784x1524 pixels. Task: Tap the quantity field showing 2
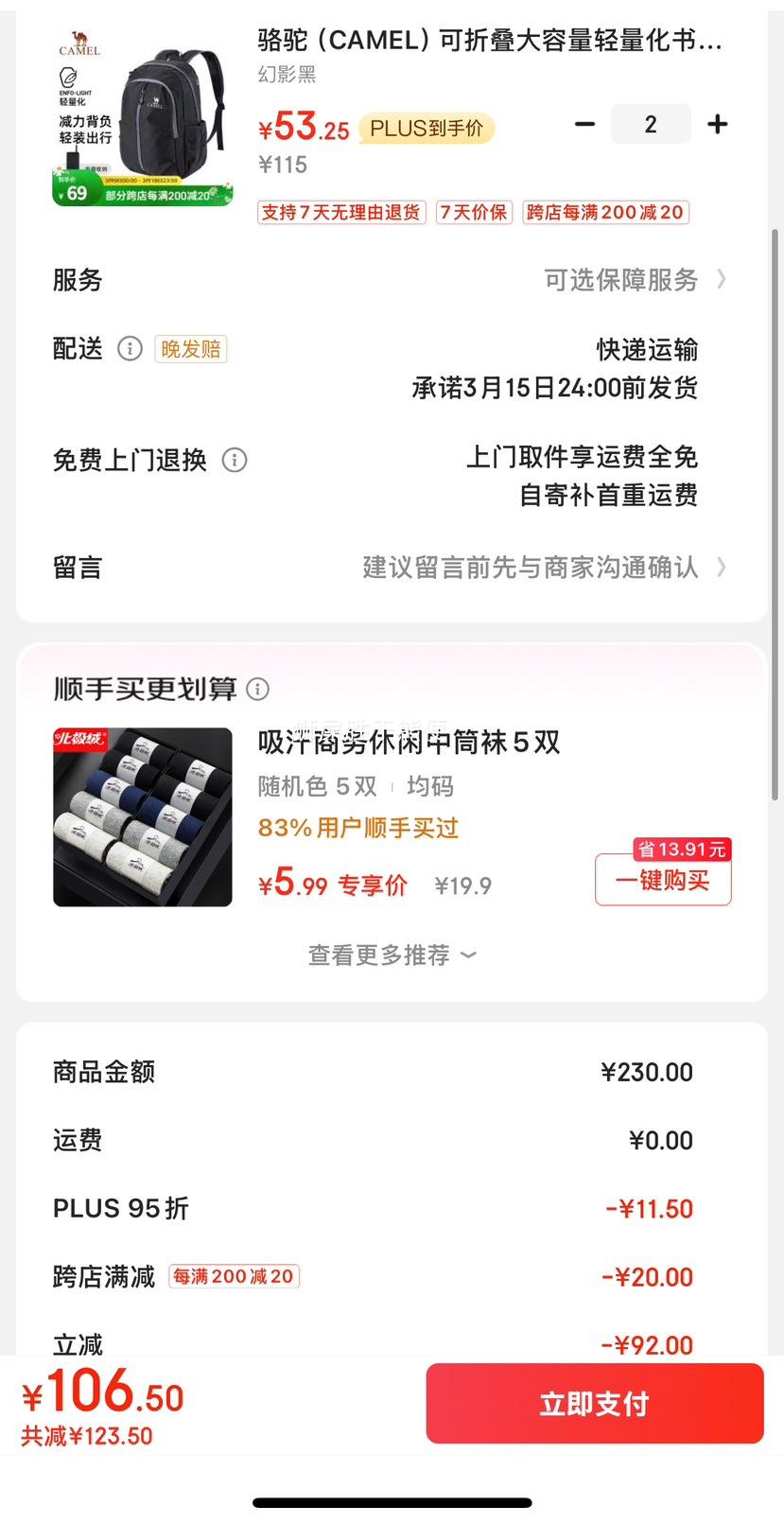tap(651, 125)
